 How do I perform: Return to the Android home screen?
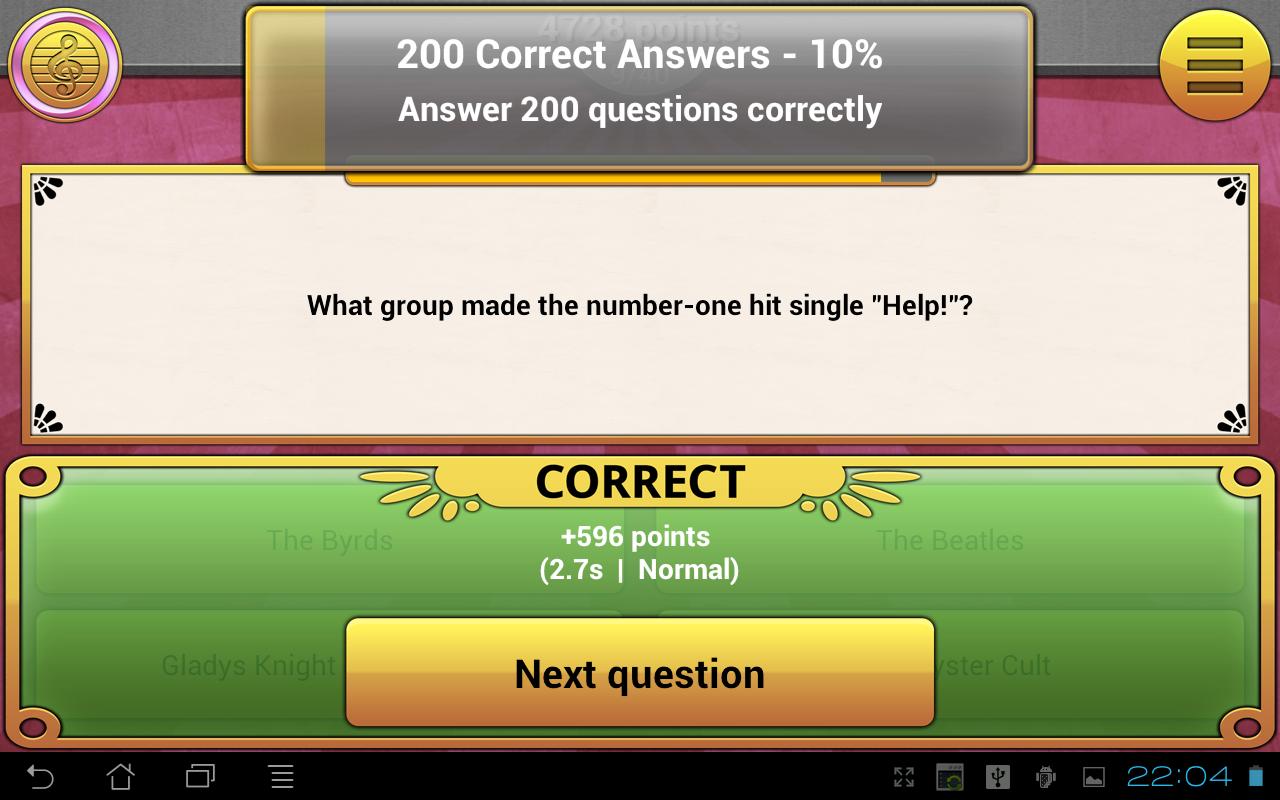point(120,776)
